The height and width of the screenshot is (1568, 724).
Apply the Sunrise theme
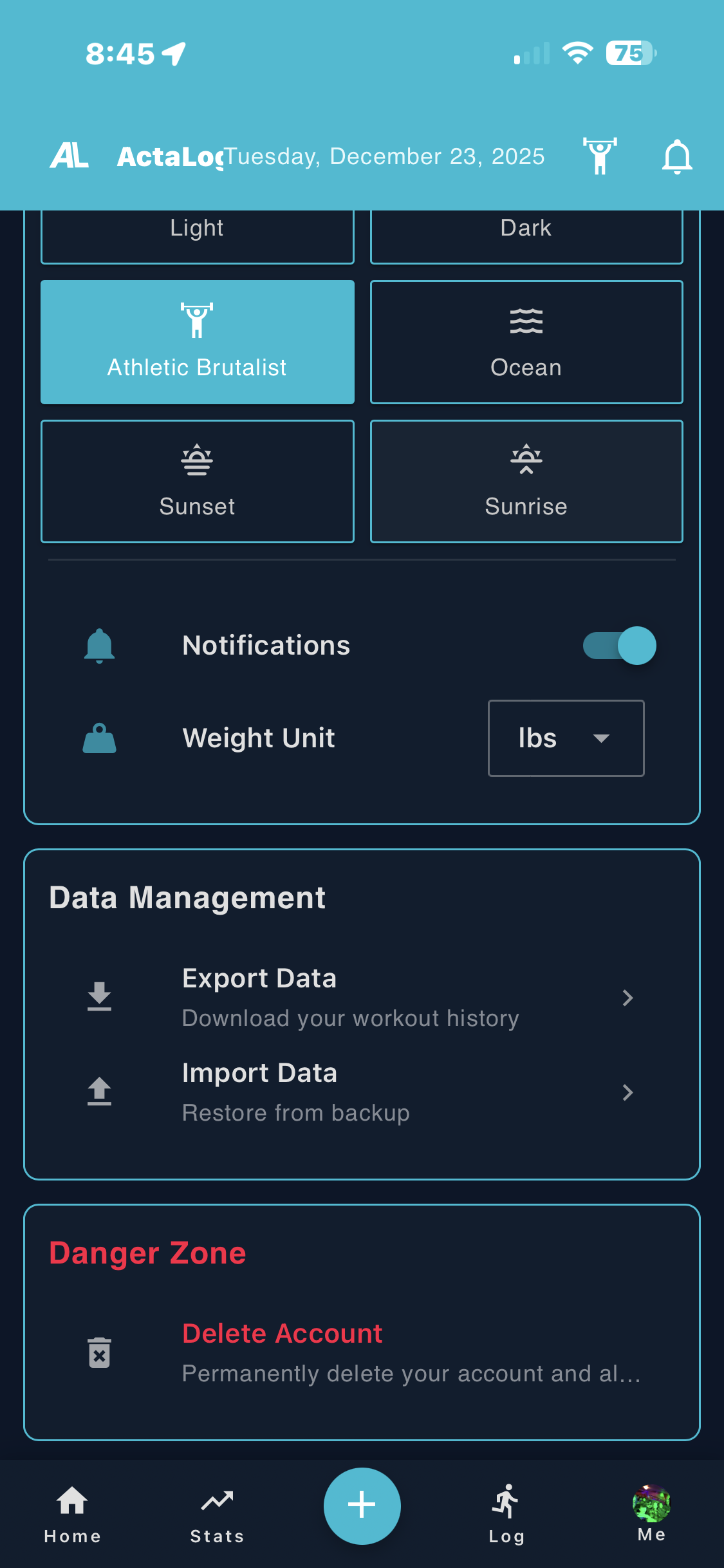coord(526,481)
